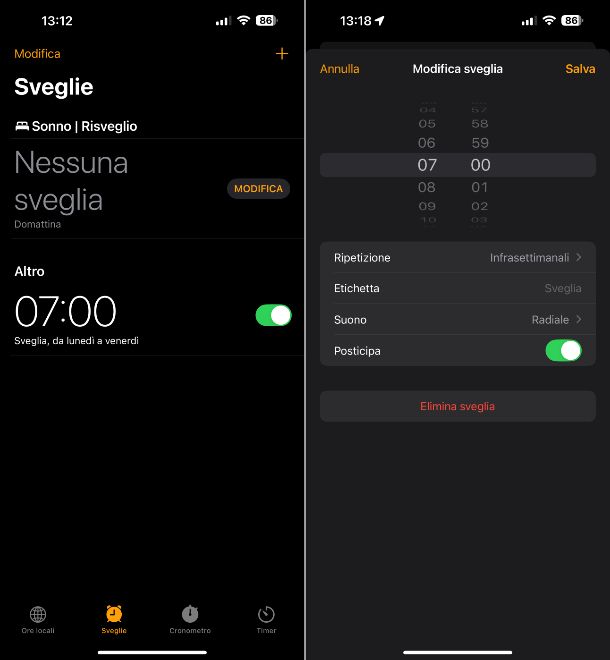Screen dimensions: 610x660
Task: Select minute 01 in the time picker
Action: pos(480,187)
